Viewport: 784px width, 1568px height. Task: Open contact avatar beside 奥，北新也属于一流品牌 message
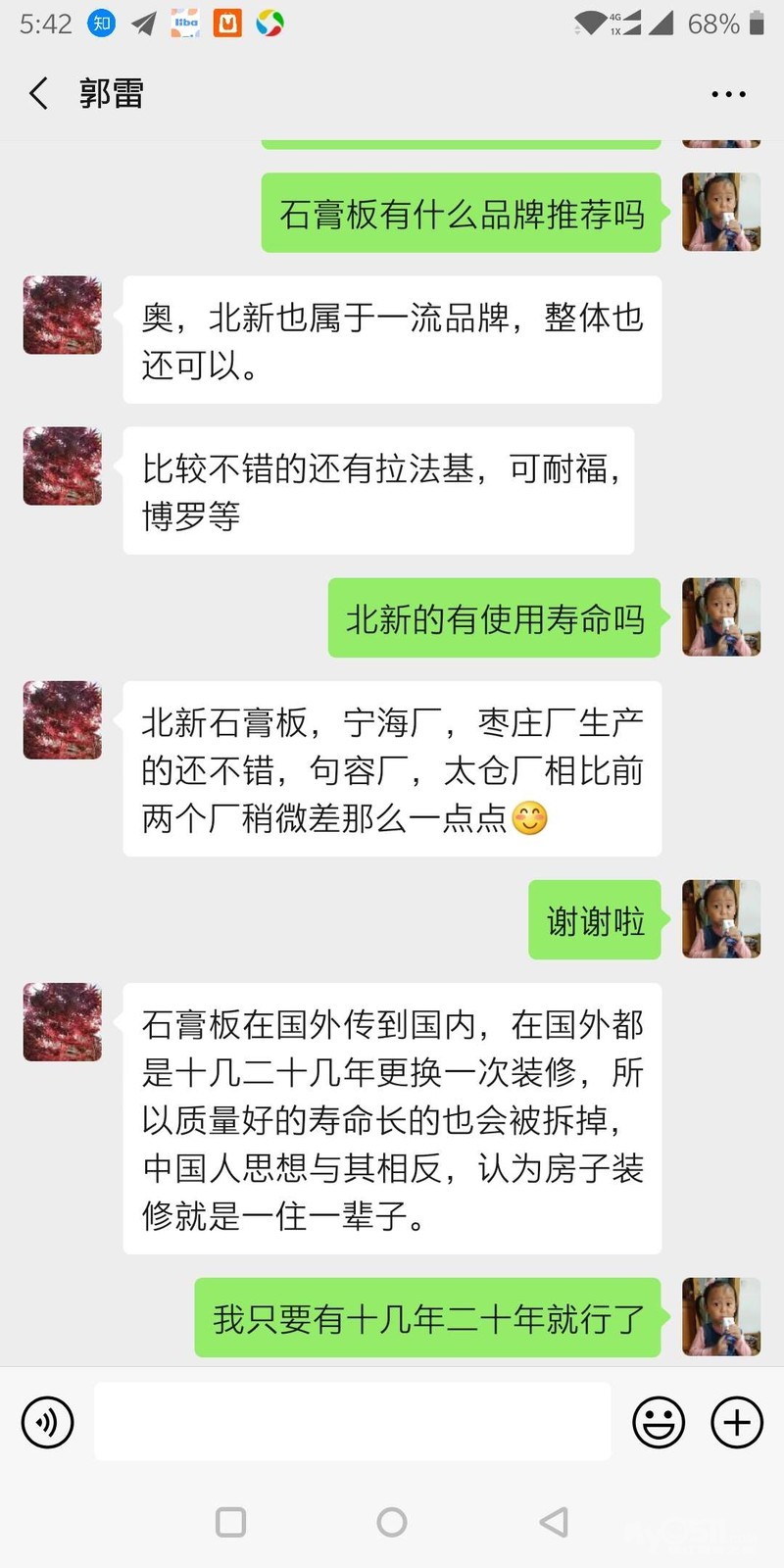(63, 315)
